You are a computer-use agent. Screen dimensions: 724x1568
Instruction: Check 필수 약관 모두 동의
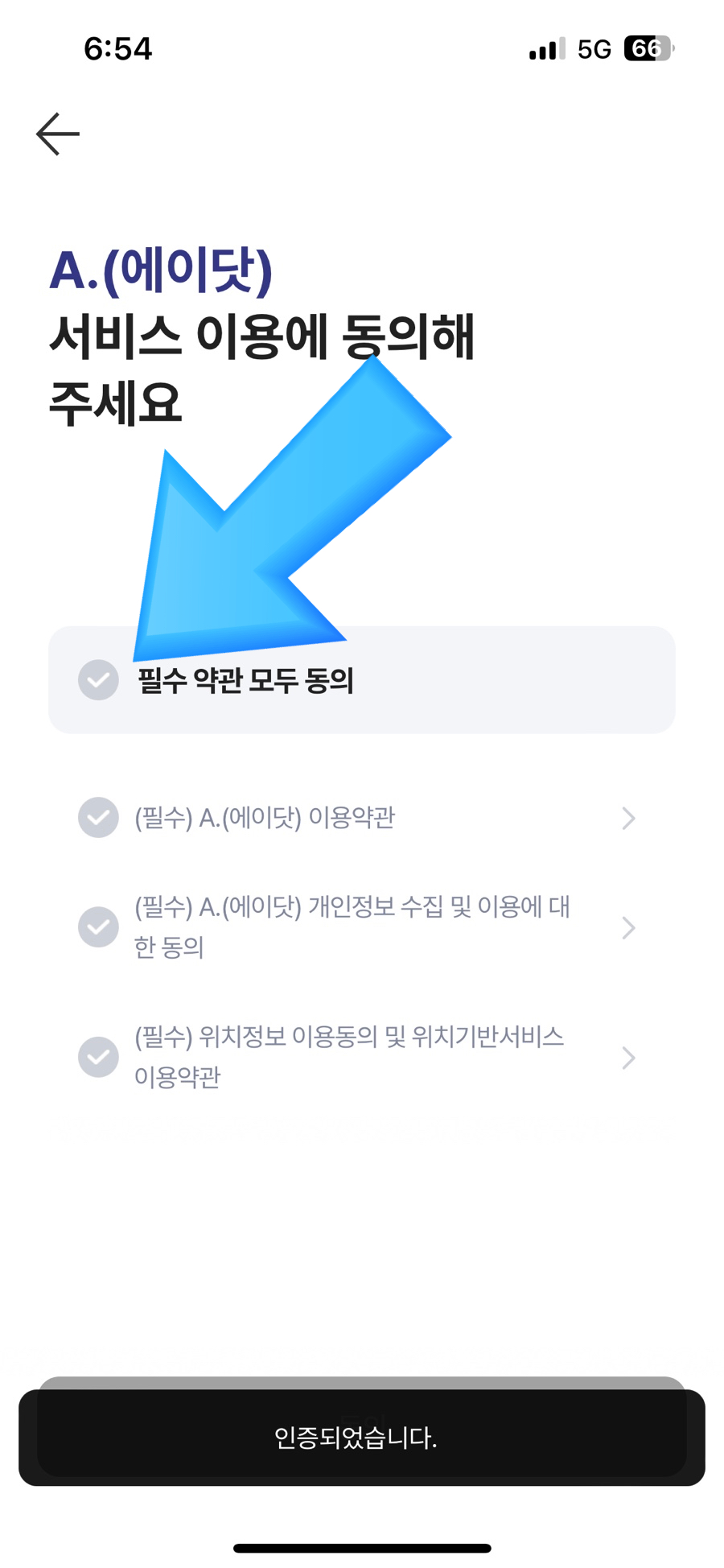(98, 680)
